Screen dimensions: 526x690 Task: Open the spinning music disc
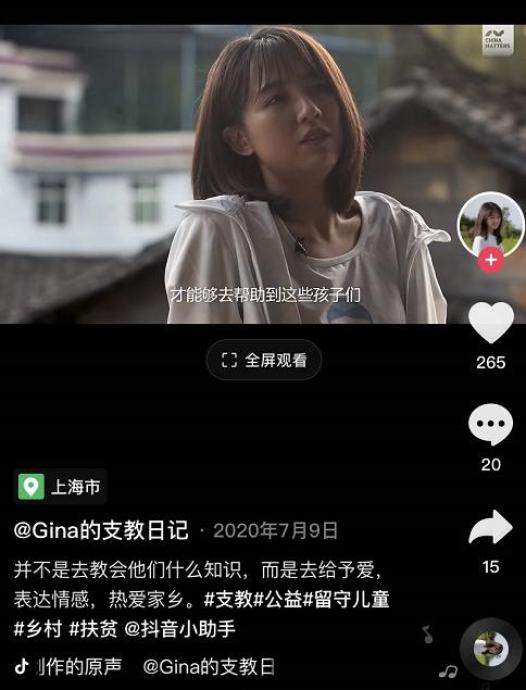point(491,649)
